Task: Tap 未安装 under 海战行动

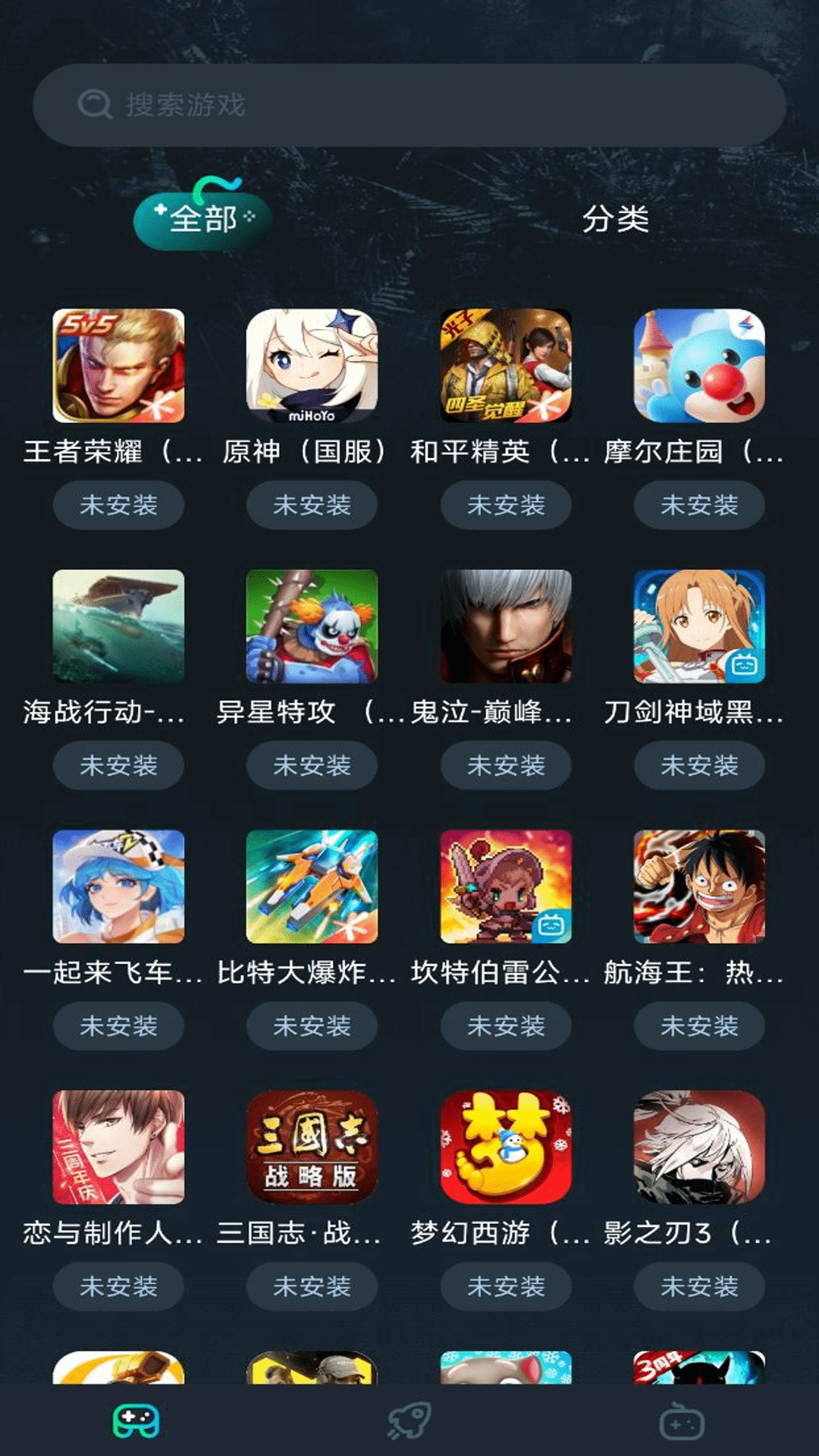Action: pyautogui.click(x=118, y=766)
